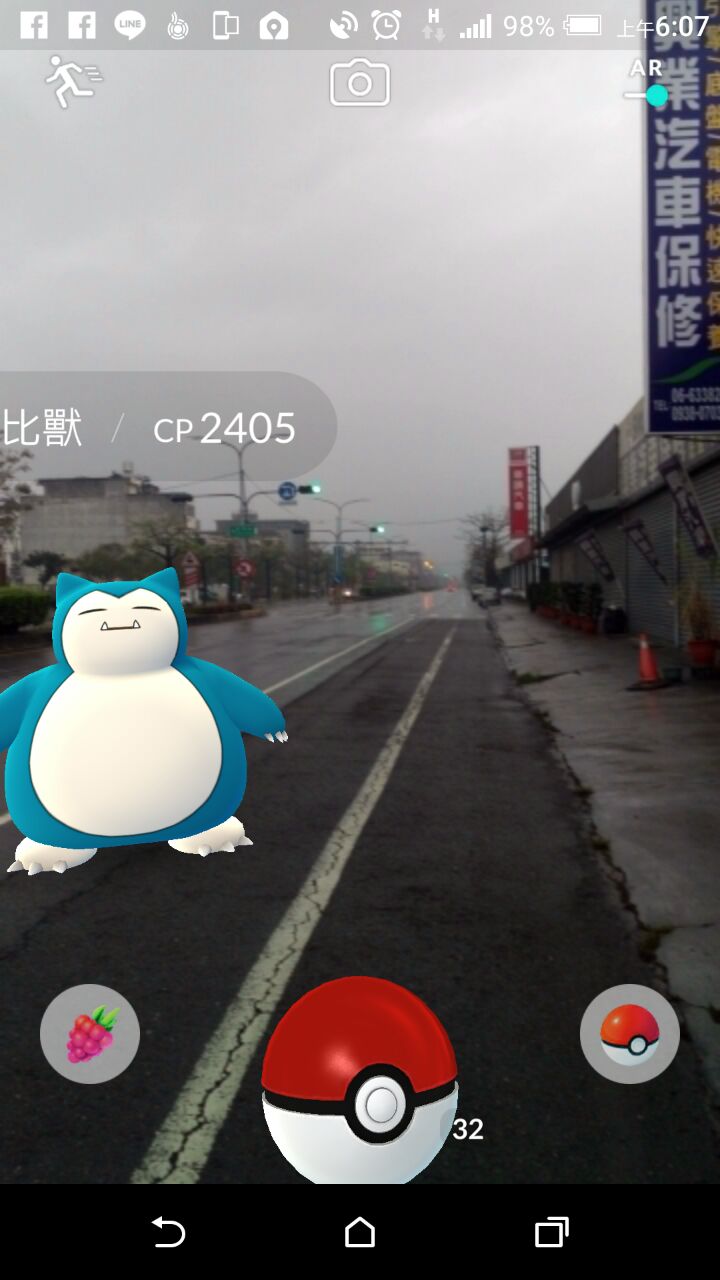
Task: Open the Poké Ball selection button
Action: coord(629,1034)
